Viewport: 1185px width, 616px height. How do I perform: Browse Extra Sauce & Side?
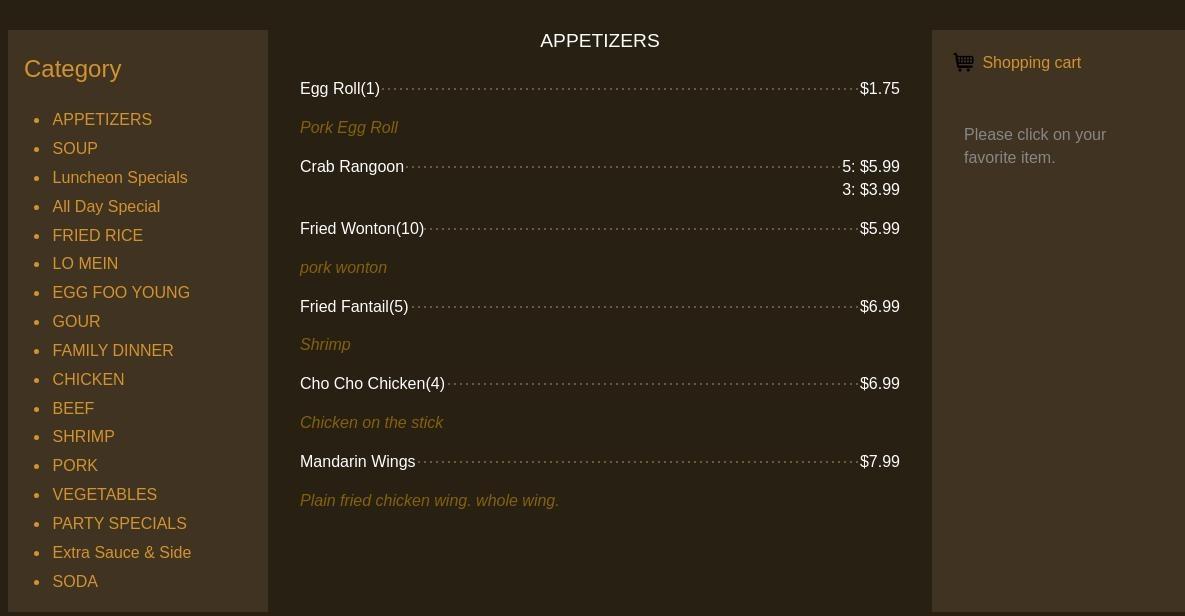pos(122,553)
